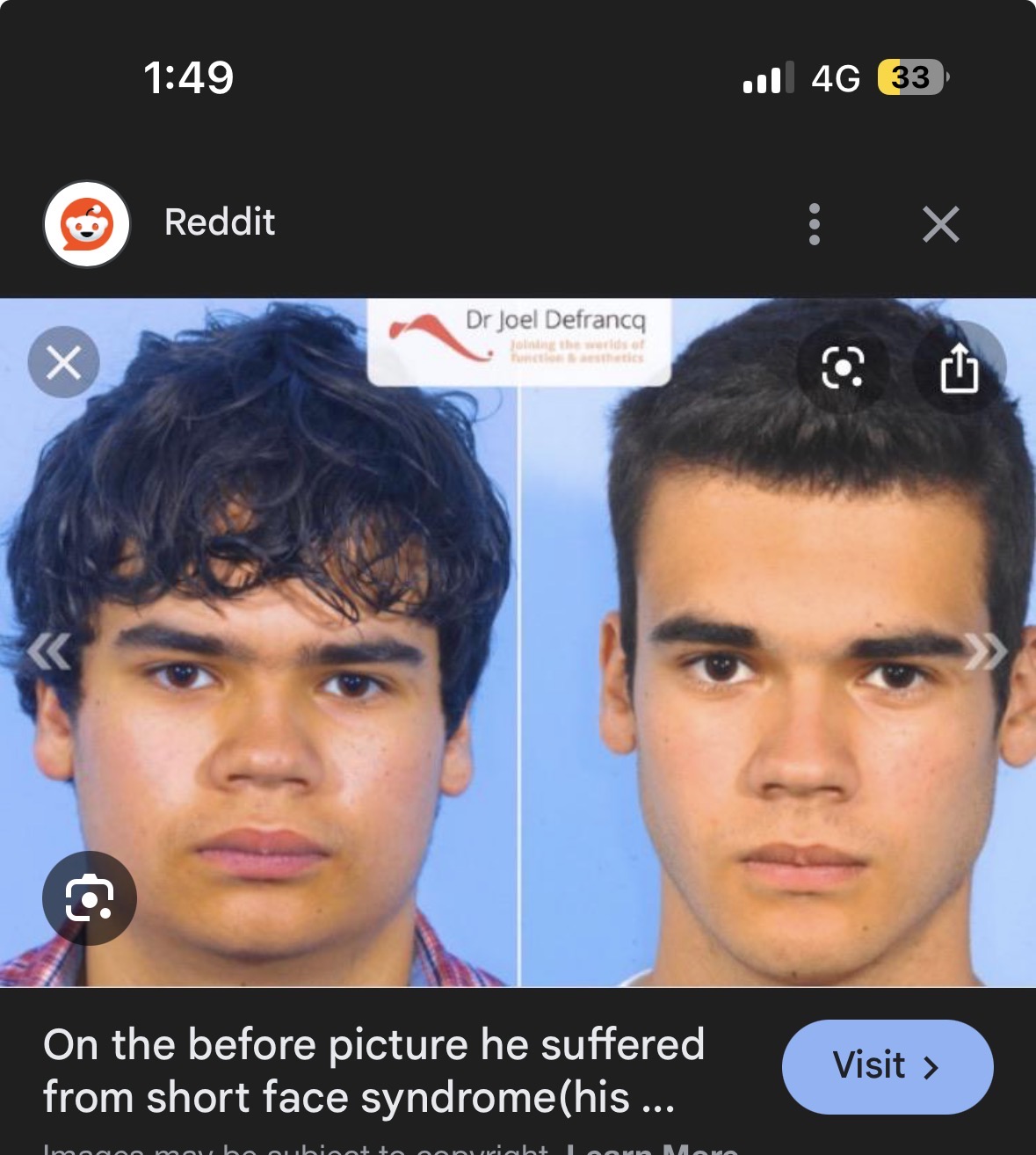Screen dimensions: 1036x1155
Task: Go to the previous image
Action: [48, 652]
